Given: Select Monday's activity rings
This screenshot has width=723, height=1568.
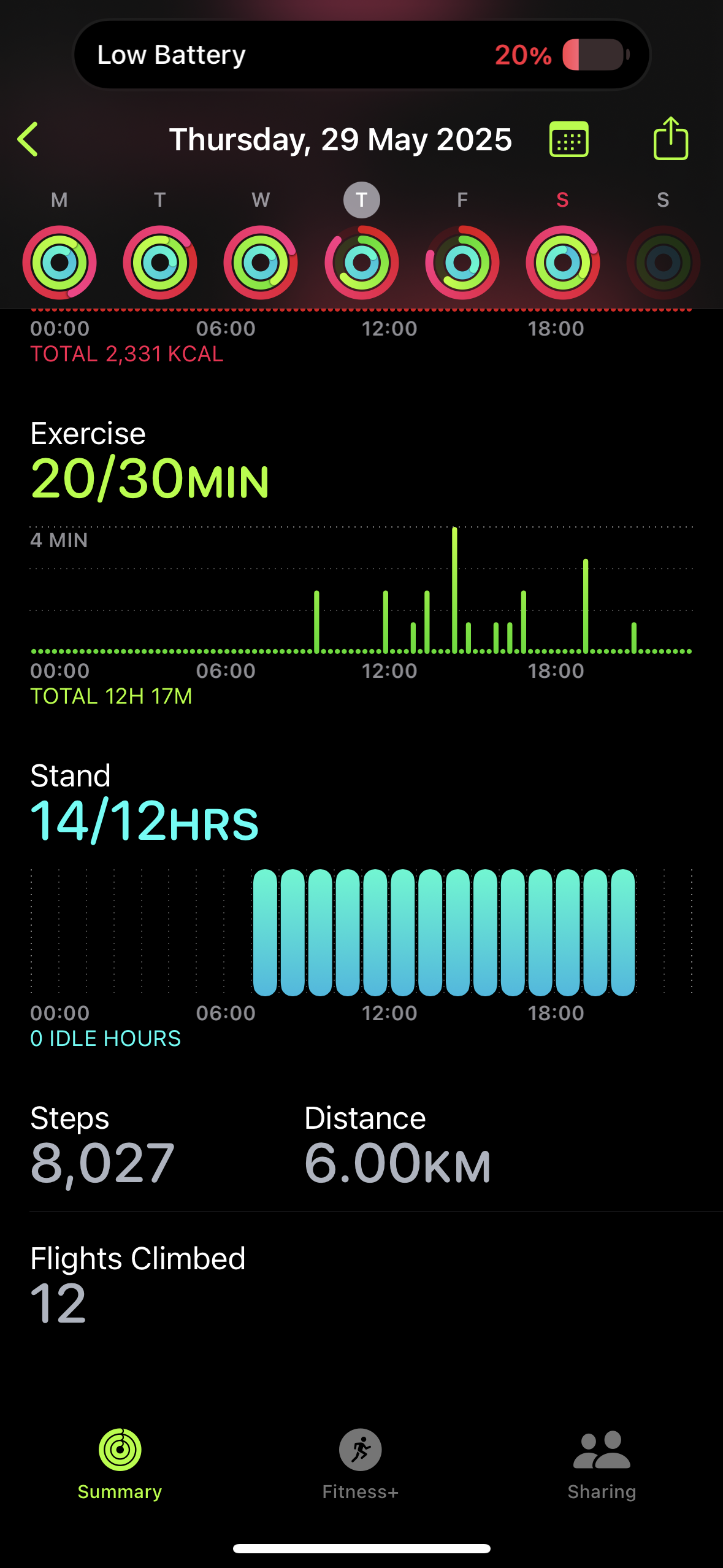Looking at the screenshot, I should click(x=59, y=263).
